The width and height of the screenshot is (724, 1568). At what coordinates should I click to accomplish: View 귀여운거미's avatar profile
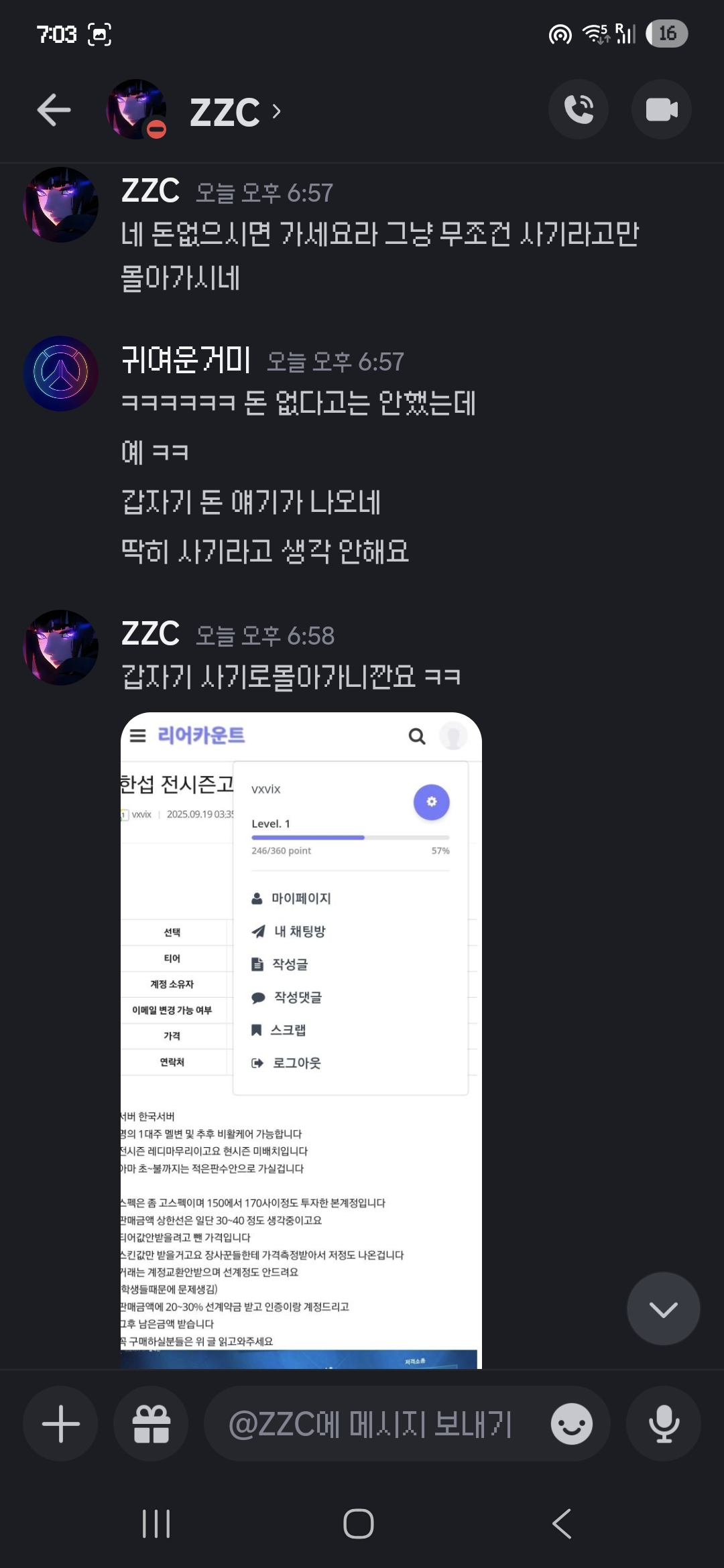coord(61,373)
